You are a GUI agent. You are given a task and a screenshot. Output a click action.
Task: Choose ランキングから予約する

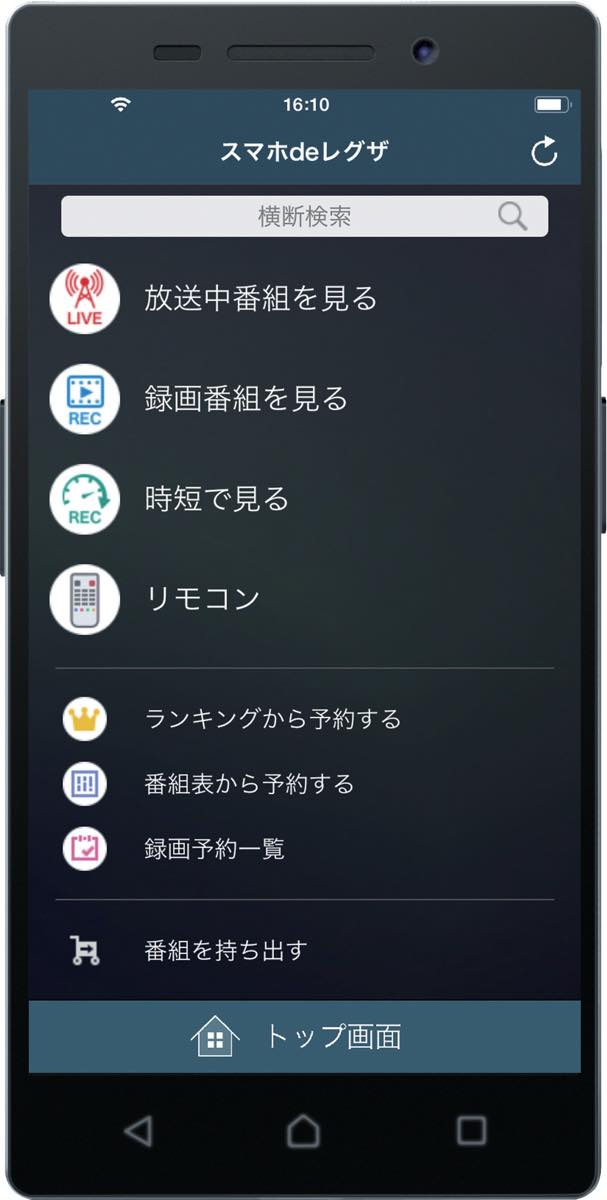[272, 719]
